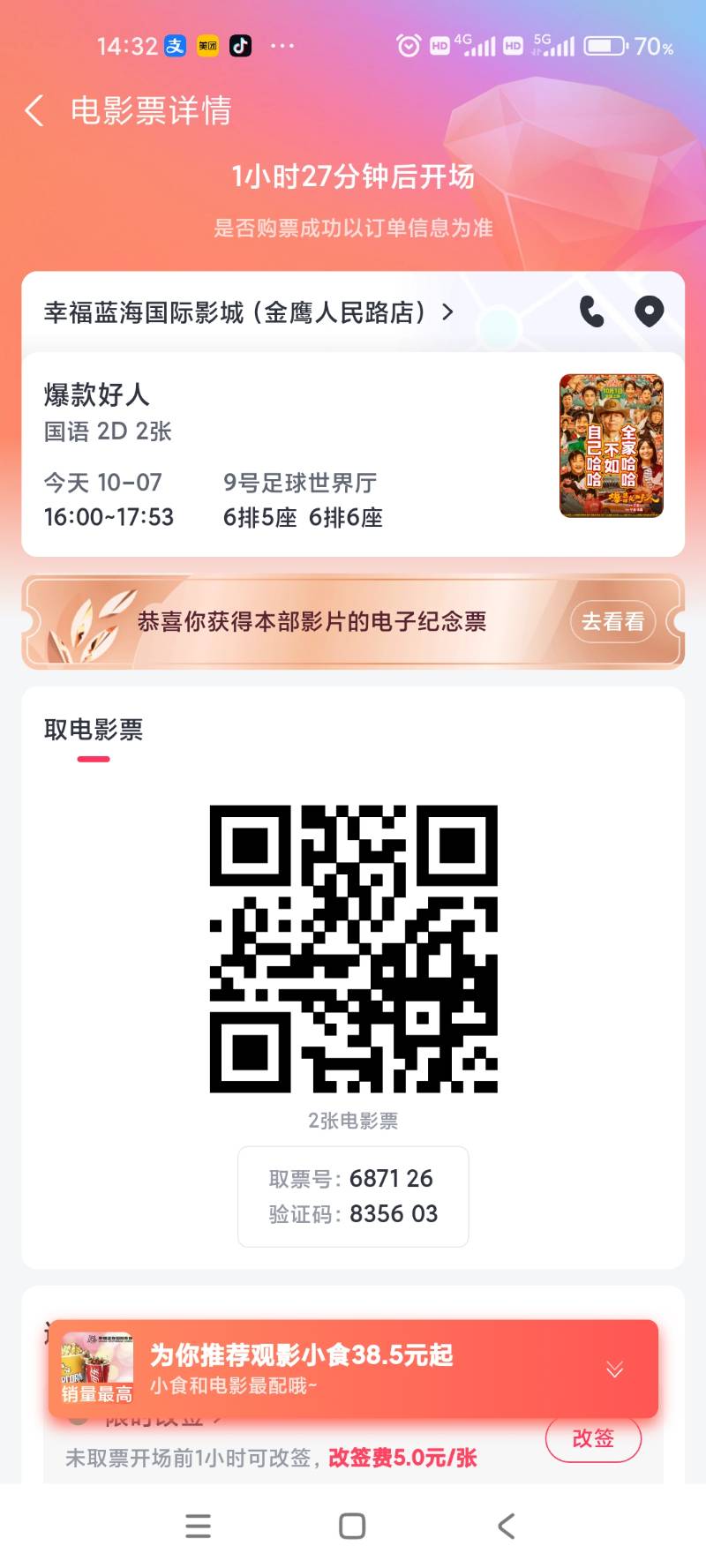Open 幸福蓝海国际影城 cinema page
The width and height of the screenshot is (706, 1568).
pyautogui.click(x=247, y=312)
